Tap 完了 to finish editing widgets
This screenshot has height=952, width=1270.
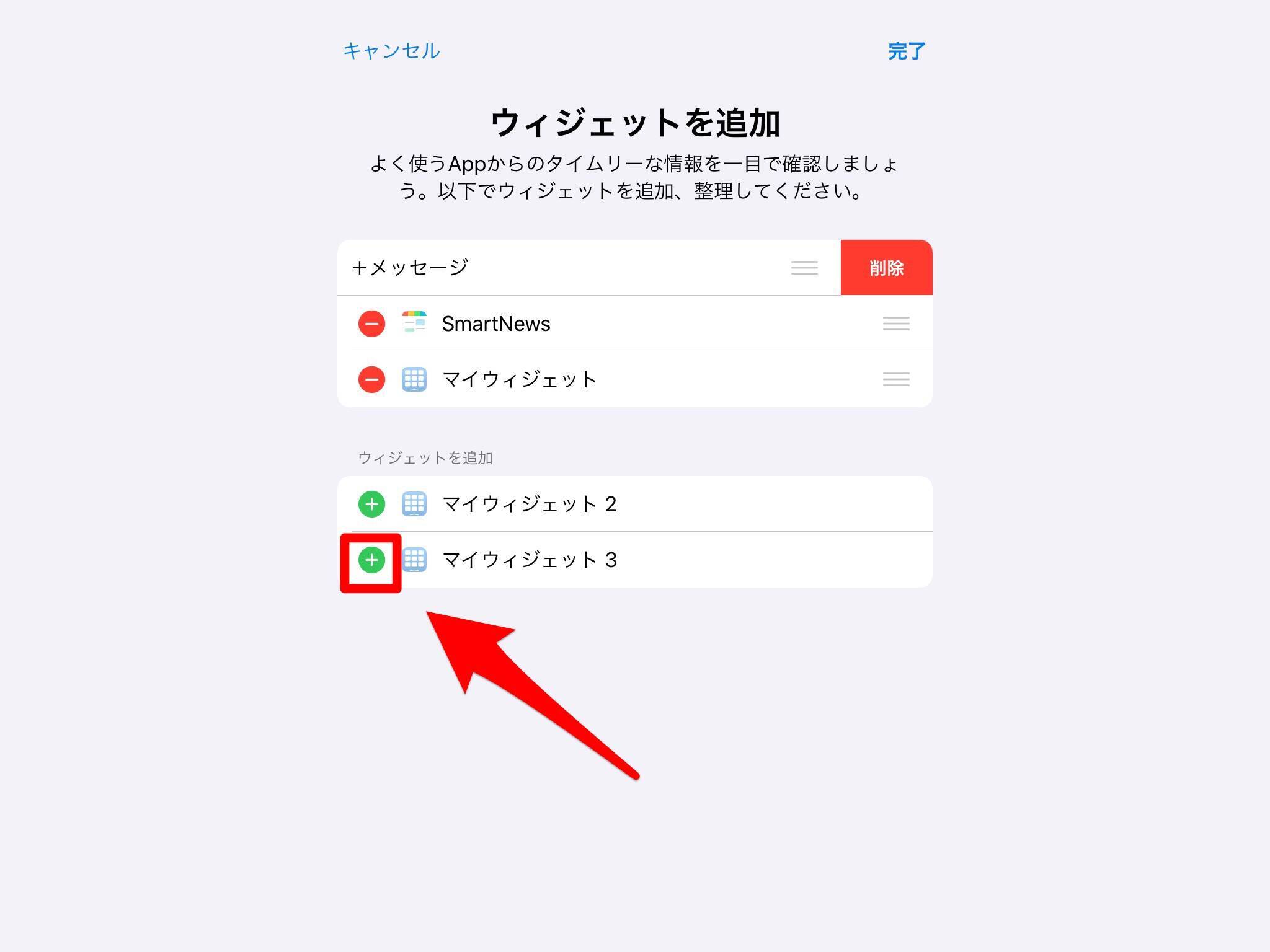(906, 51)
